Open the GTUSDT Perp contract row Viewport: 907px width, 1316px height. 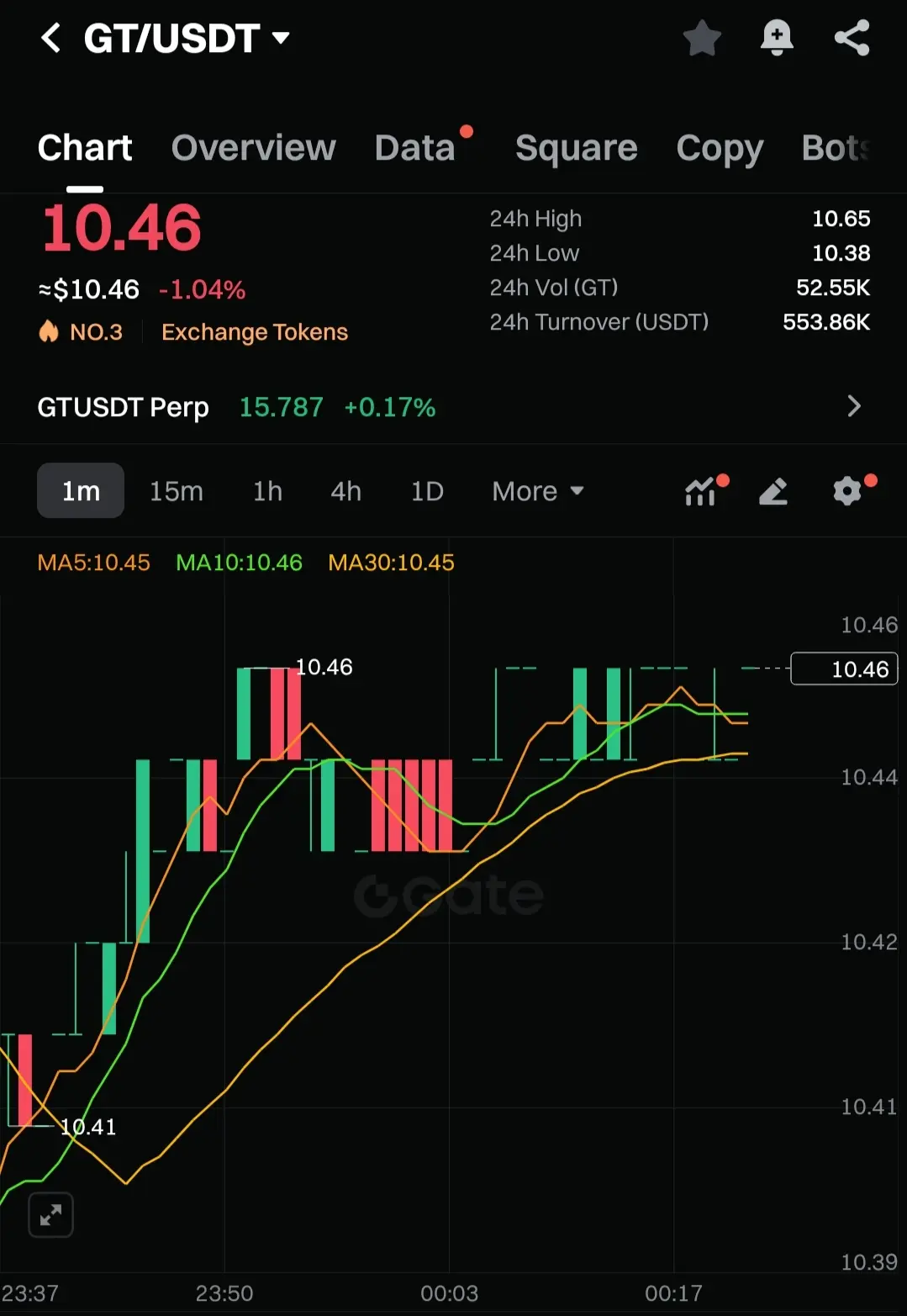(452, 407)
